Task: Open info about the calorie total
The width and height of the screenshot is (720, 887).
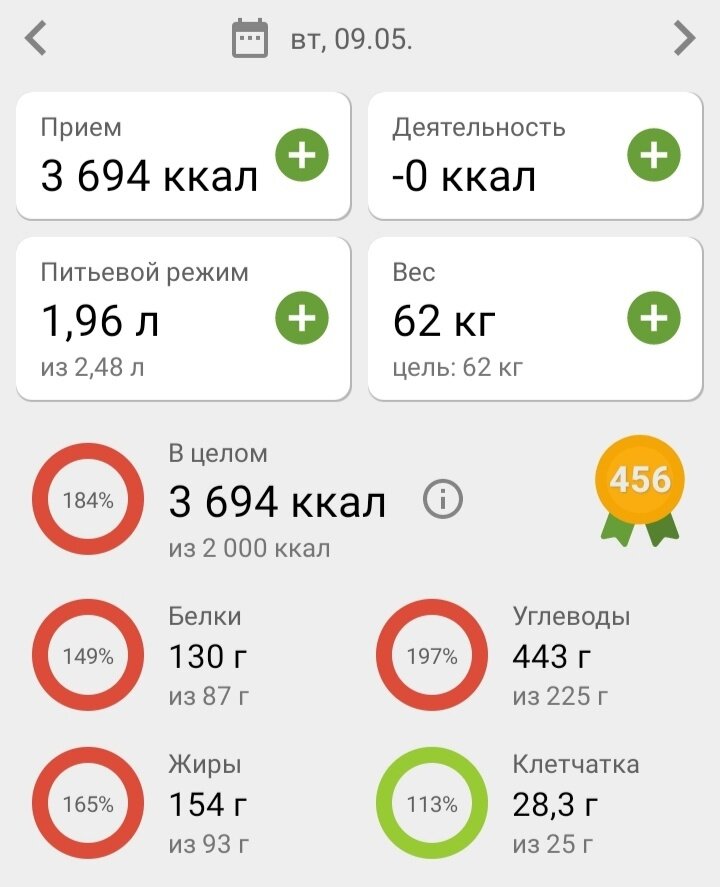Action: pos(443,500)
